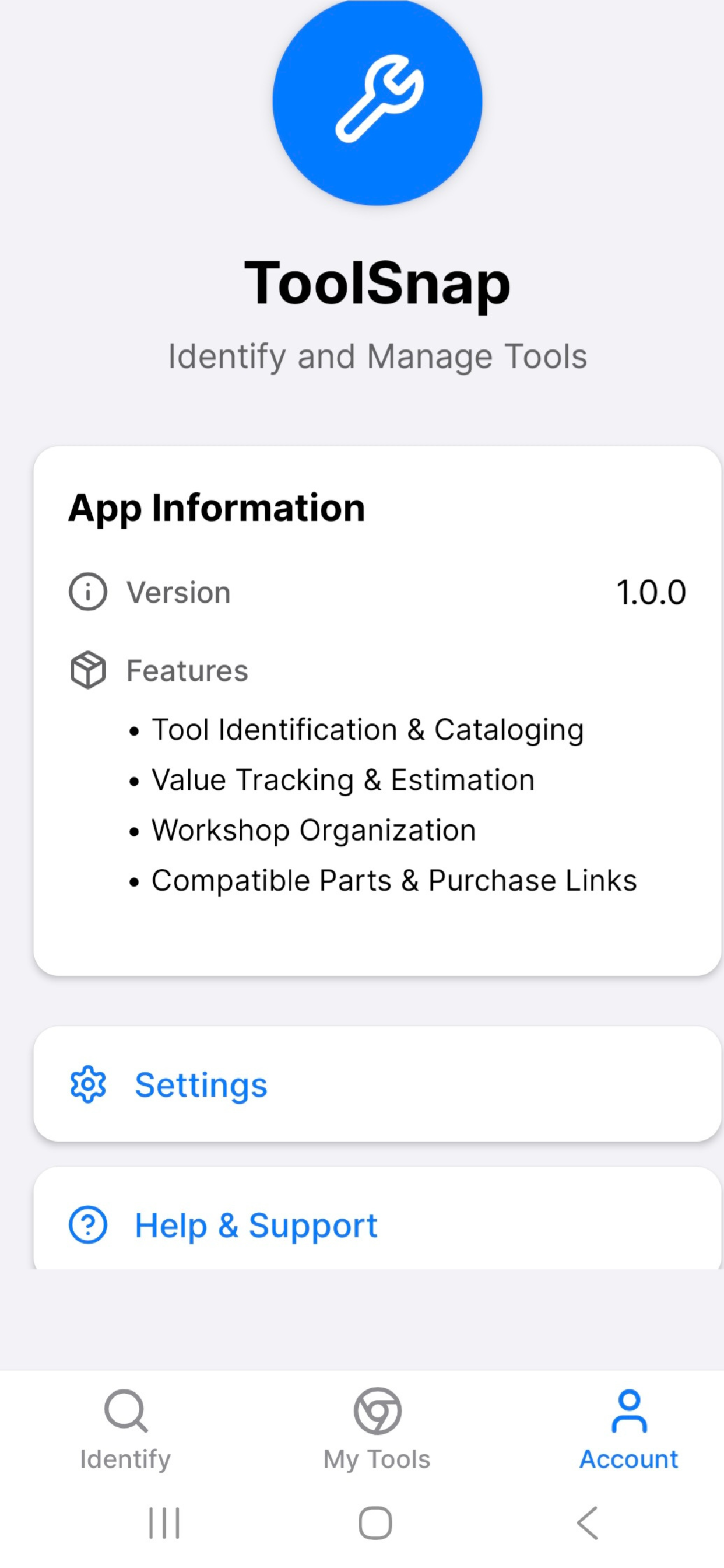Image resolution: width=724 pixels, height=1568 pixels.
Task: Click the version number 1.0.0
Action: click(x=651, y=590)
